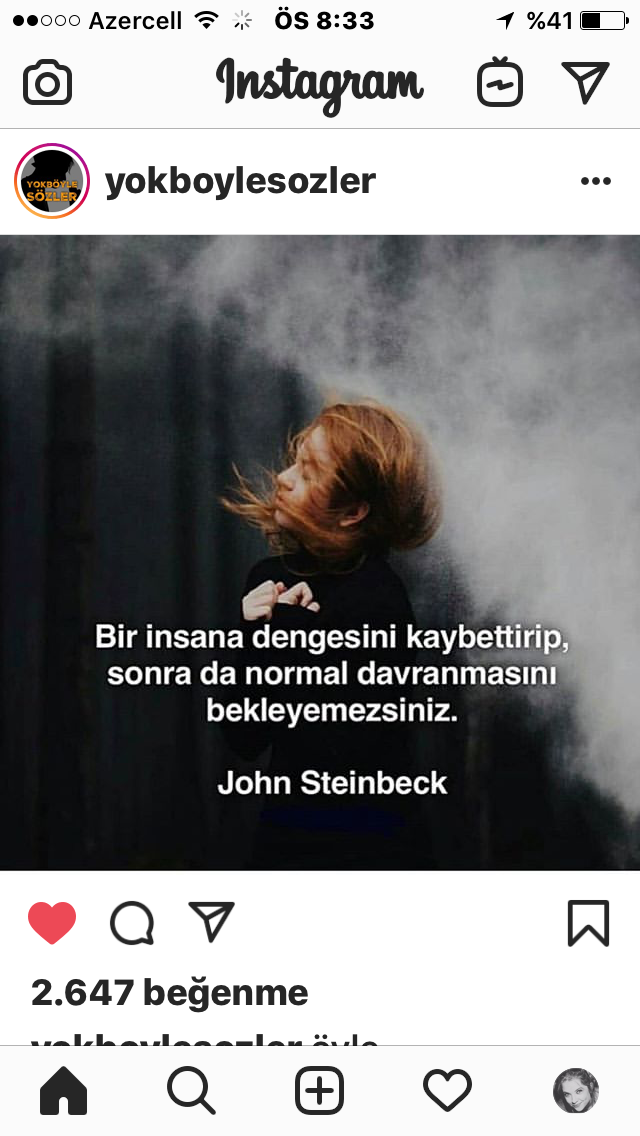The width and height of the screenshot is (640, 1136).
Task: Comment on the John Steinbeck quote post
Action: coord(132,923)
